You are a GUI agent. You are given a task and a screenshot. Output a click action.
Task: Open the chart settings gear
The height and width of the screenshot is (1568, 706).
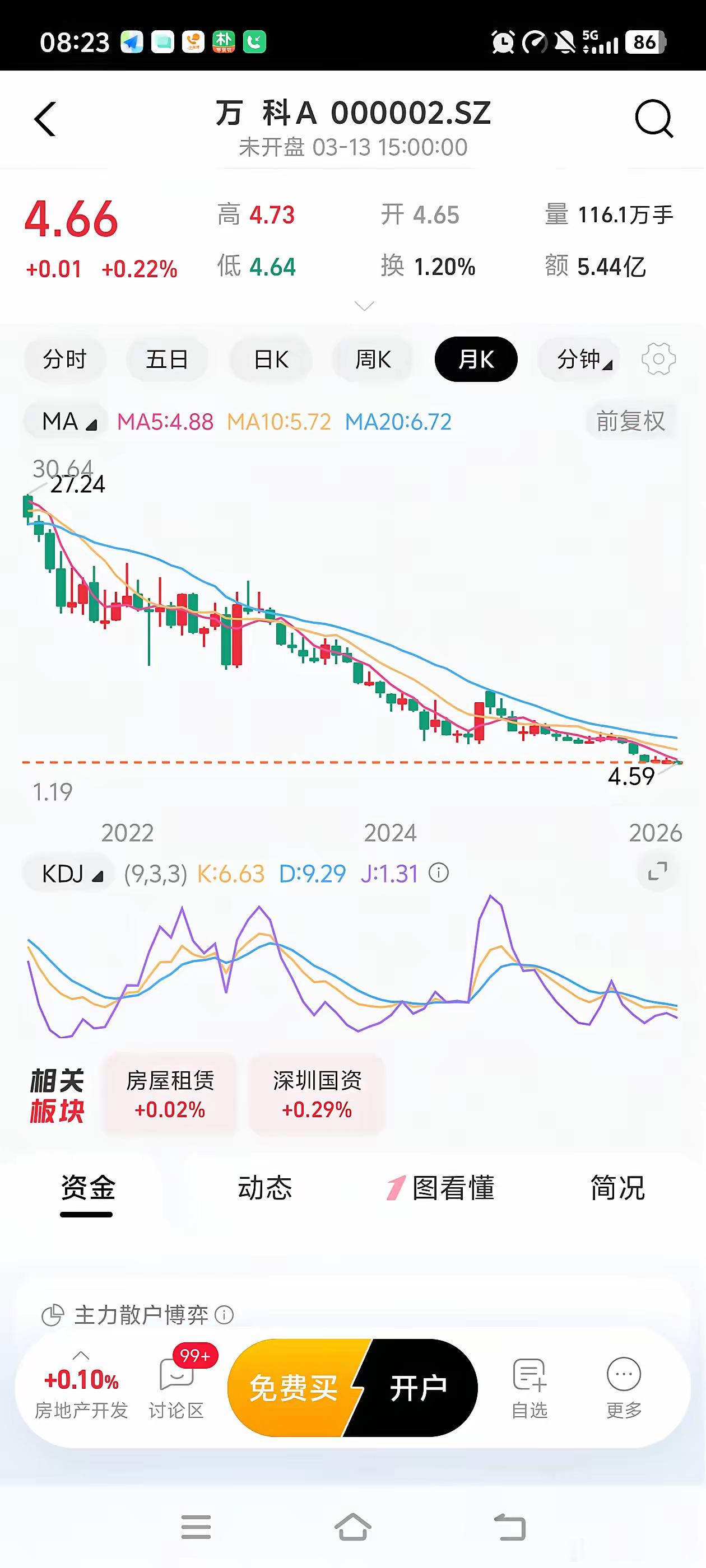pos(658,359)
